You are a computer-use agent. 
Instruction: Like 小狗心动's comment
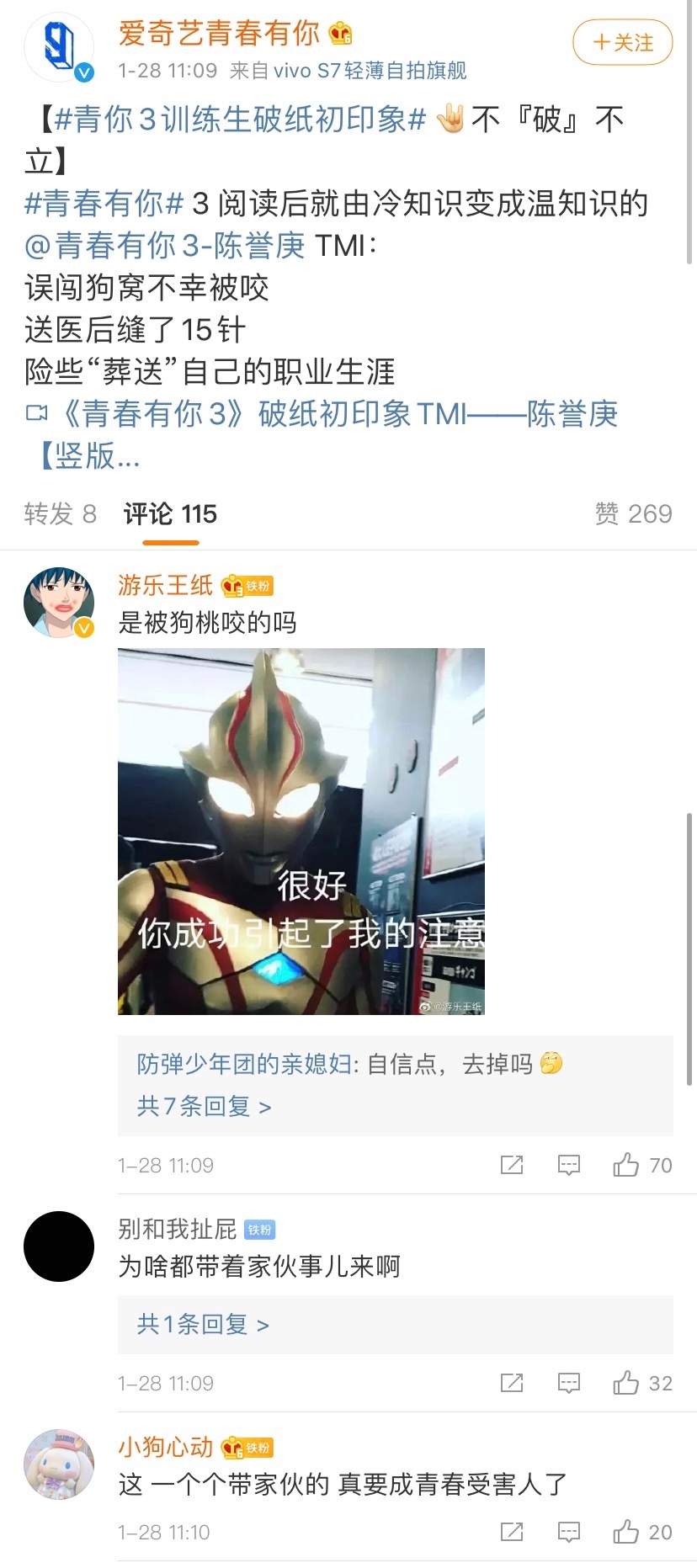626,1532
